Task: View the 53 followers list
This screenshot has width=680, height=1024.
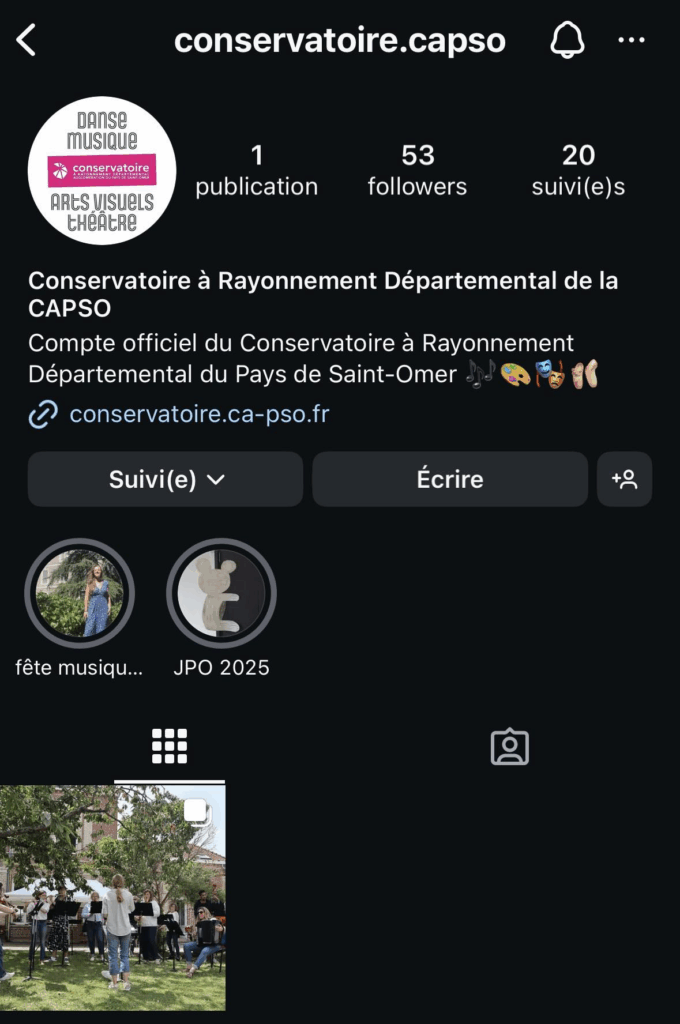Action: point(417,170)
